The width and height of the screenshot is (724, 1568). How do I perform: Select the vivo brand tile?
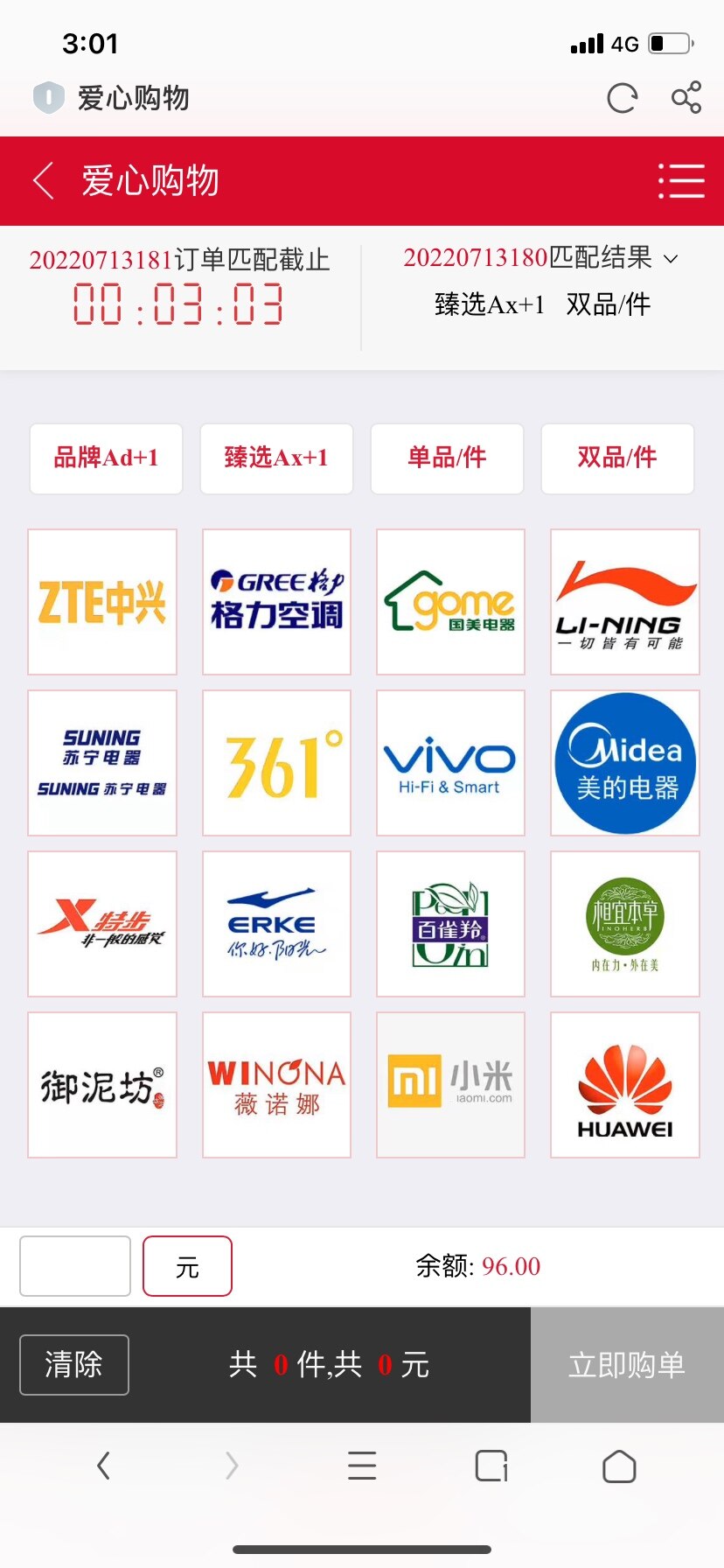[x=450, y=763]
